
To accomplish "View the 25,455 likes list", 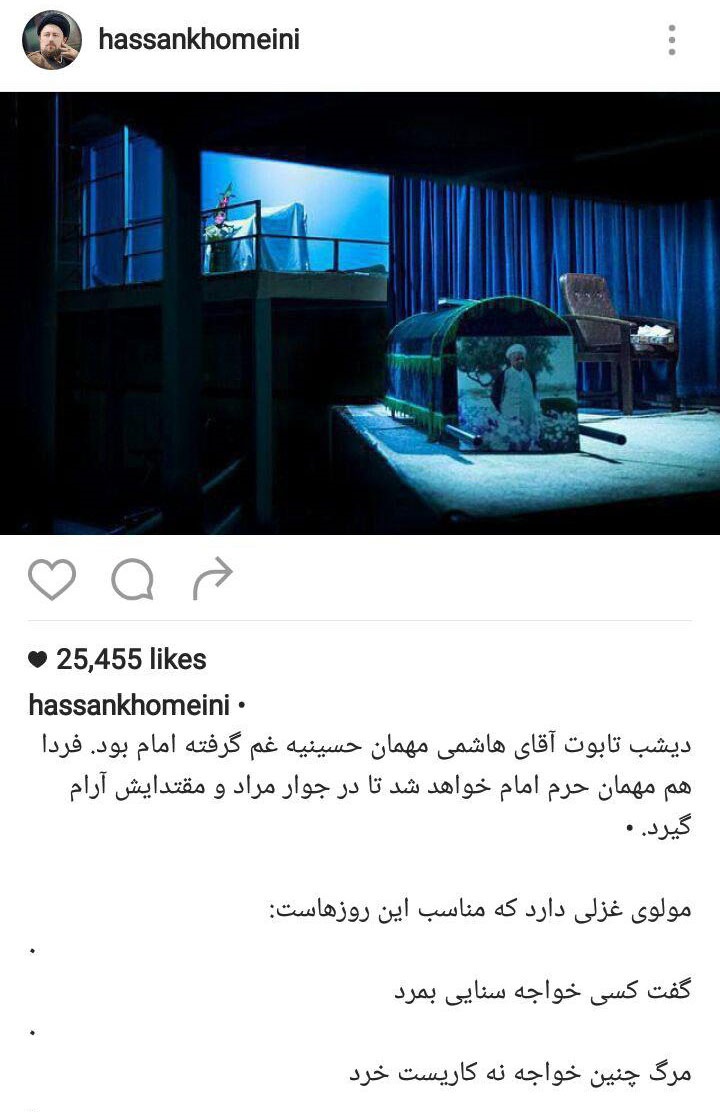I will coord(131,659).
